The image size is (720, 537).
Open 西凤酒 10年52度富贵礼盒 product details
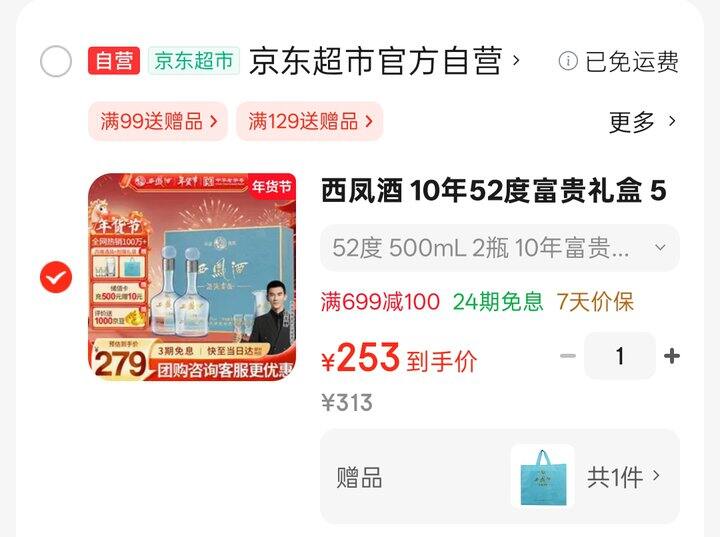coord(493,190)
